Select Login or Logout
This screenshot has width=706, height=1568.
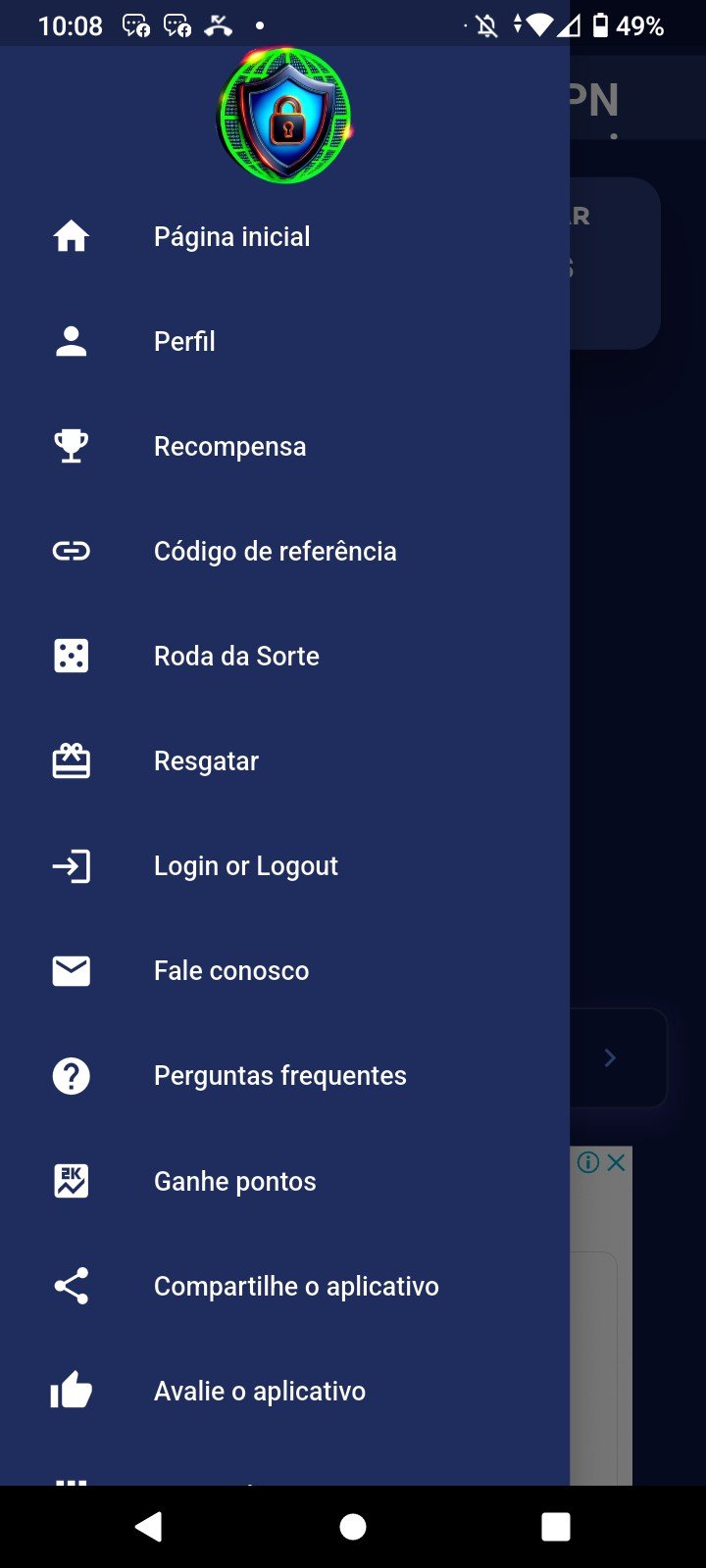(245, 866)
